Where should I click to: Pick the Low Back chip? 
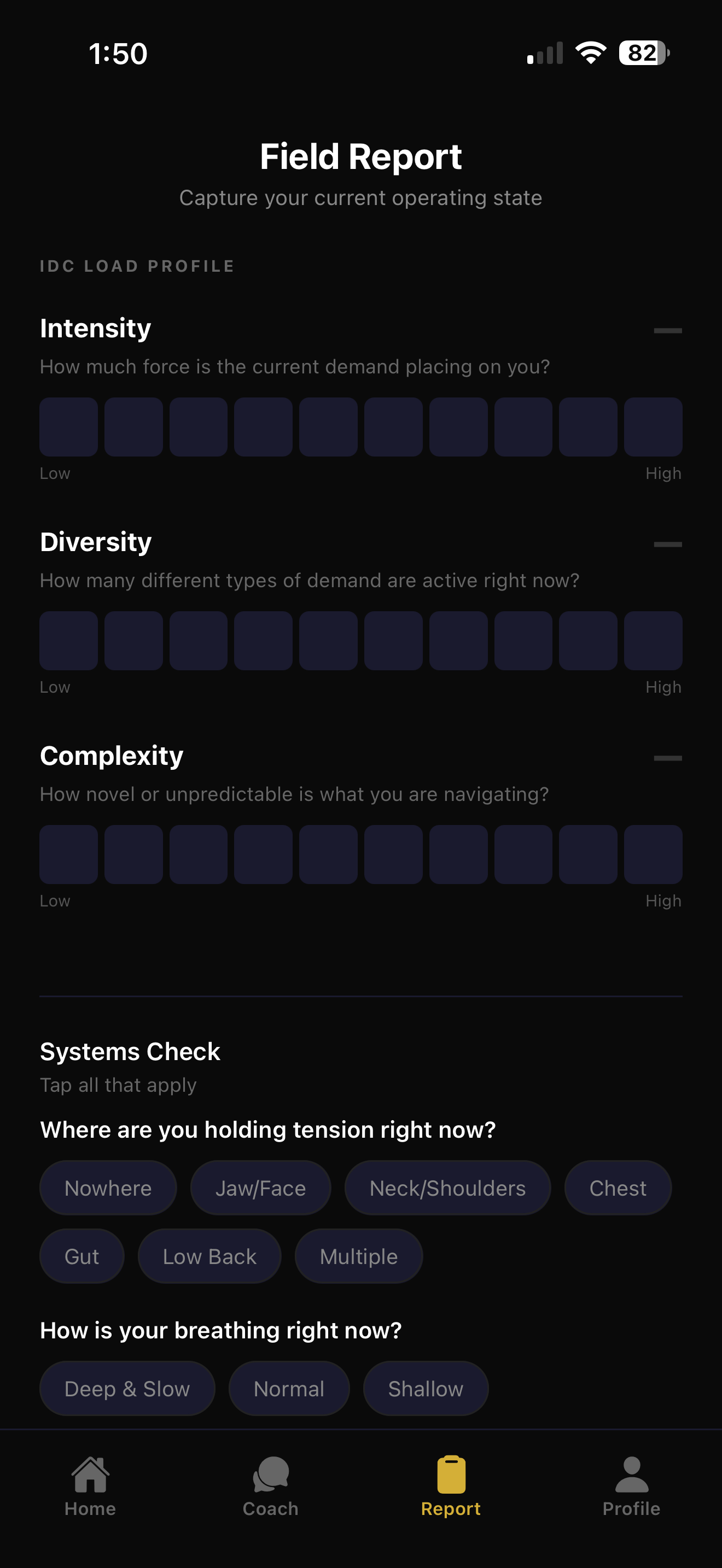point(209,1256)
